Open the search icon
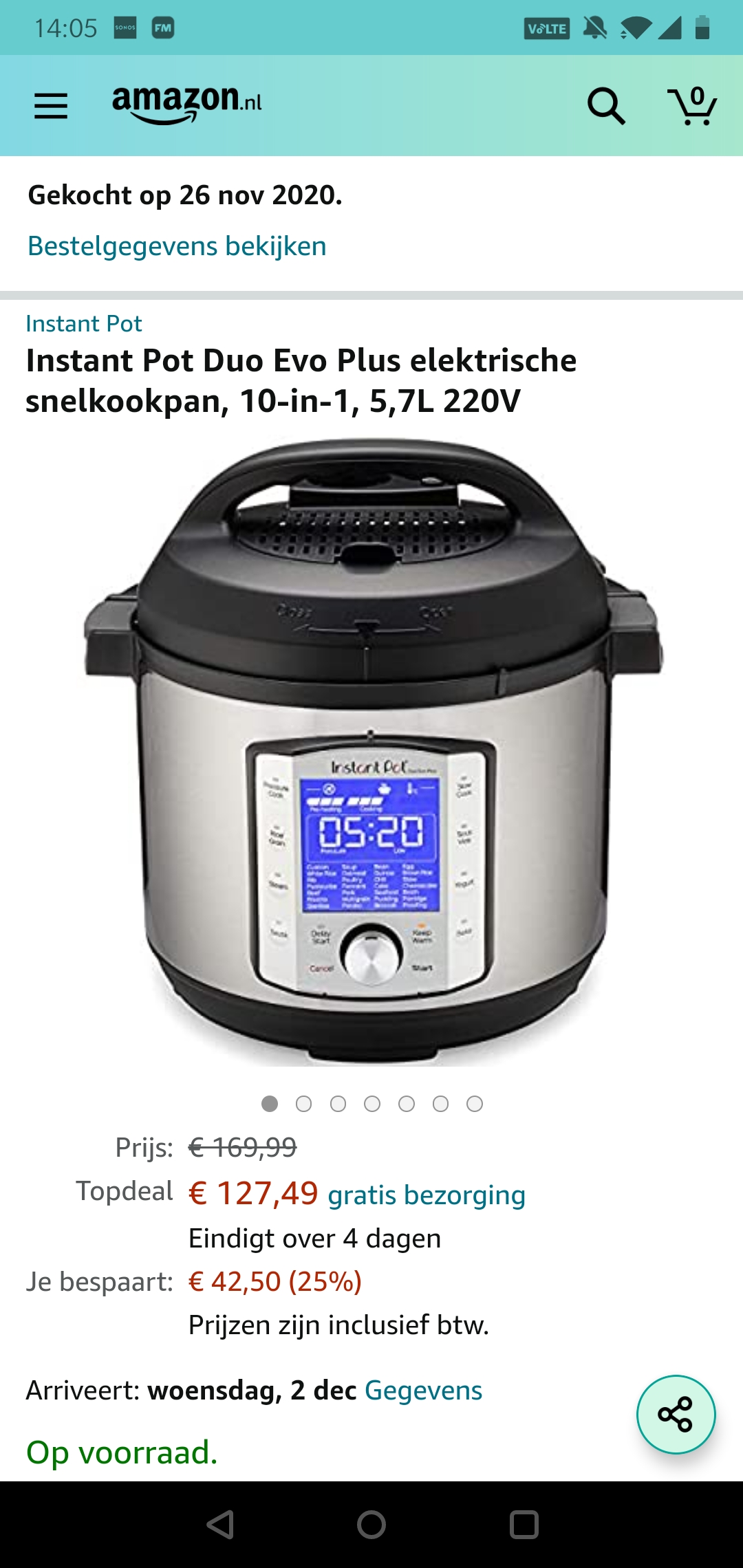 606,106
